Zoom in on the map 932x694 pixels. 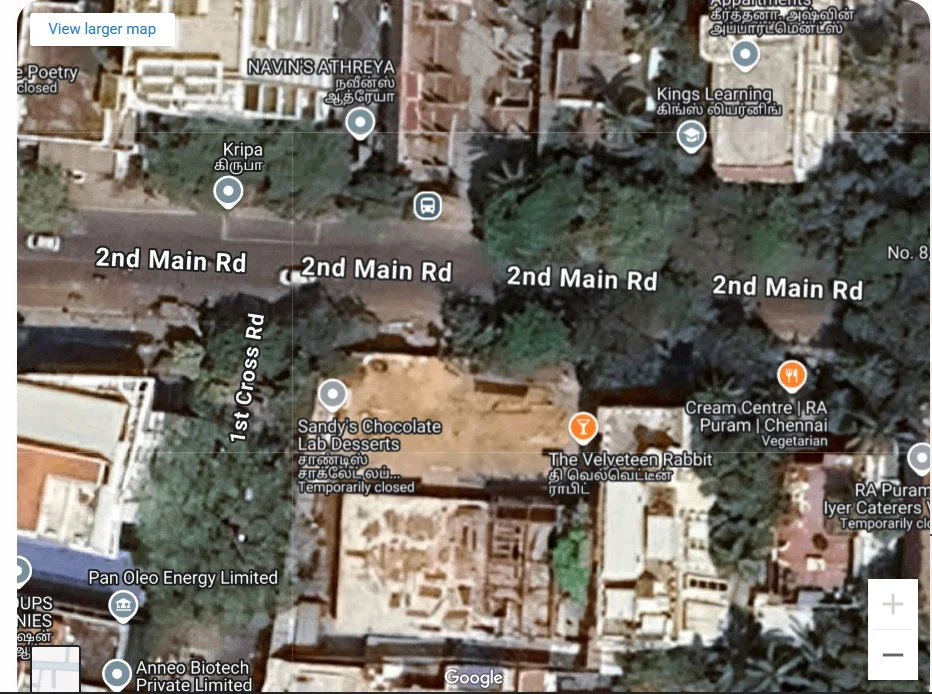pyautogui.click(x=892, y=604)
